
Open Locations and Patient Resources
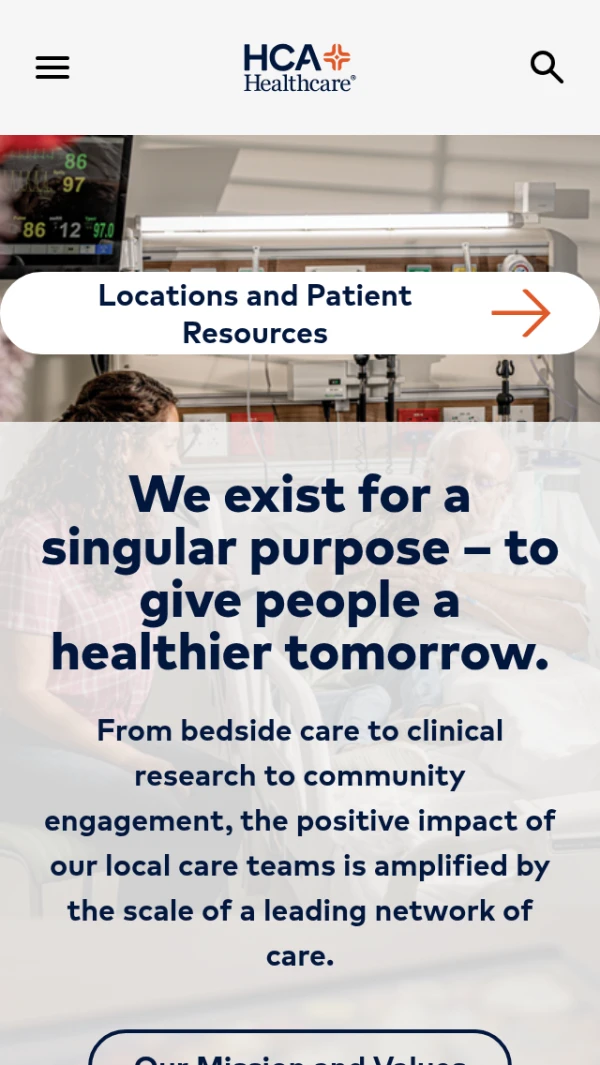click(x=300, y=313)
